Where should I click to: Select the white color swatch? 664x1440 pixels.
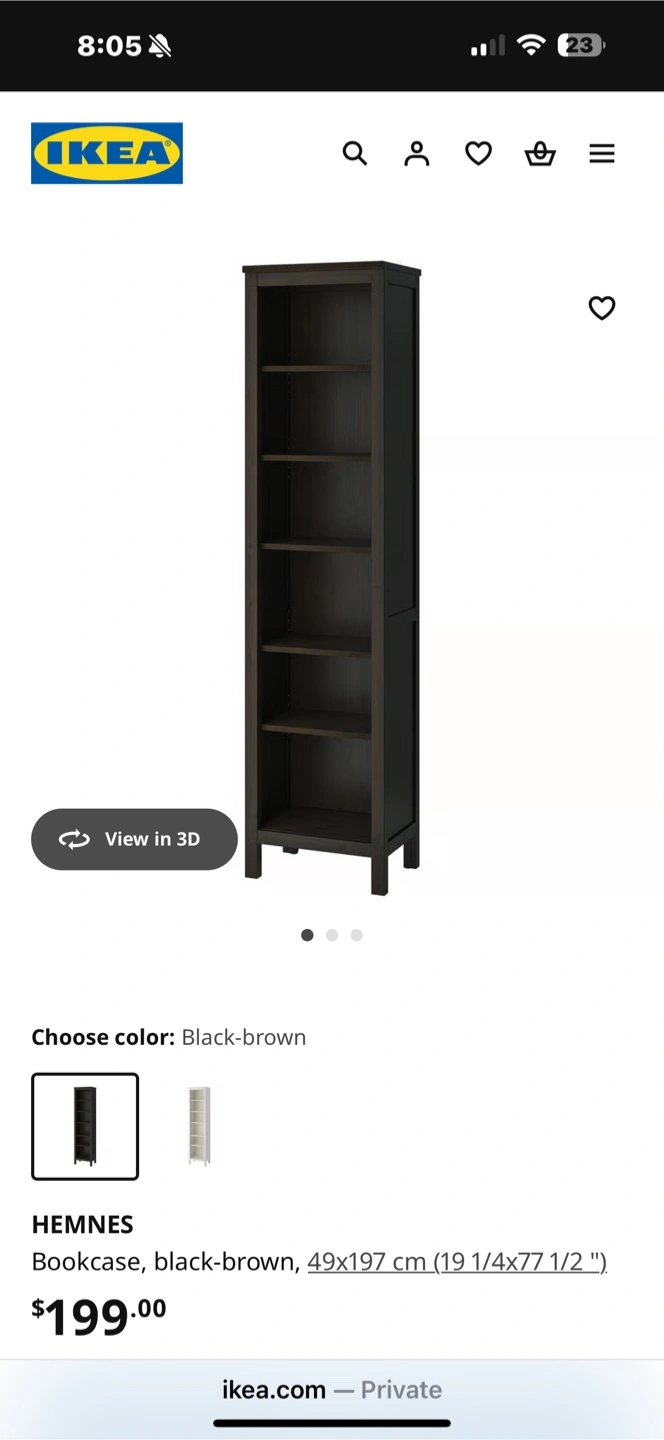[199, 1126]
